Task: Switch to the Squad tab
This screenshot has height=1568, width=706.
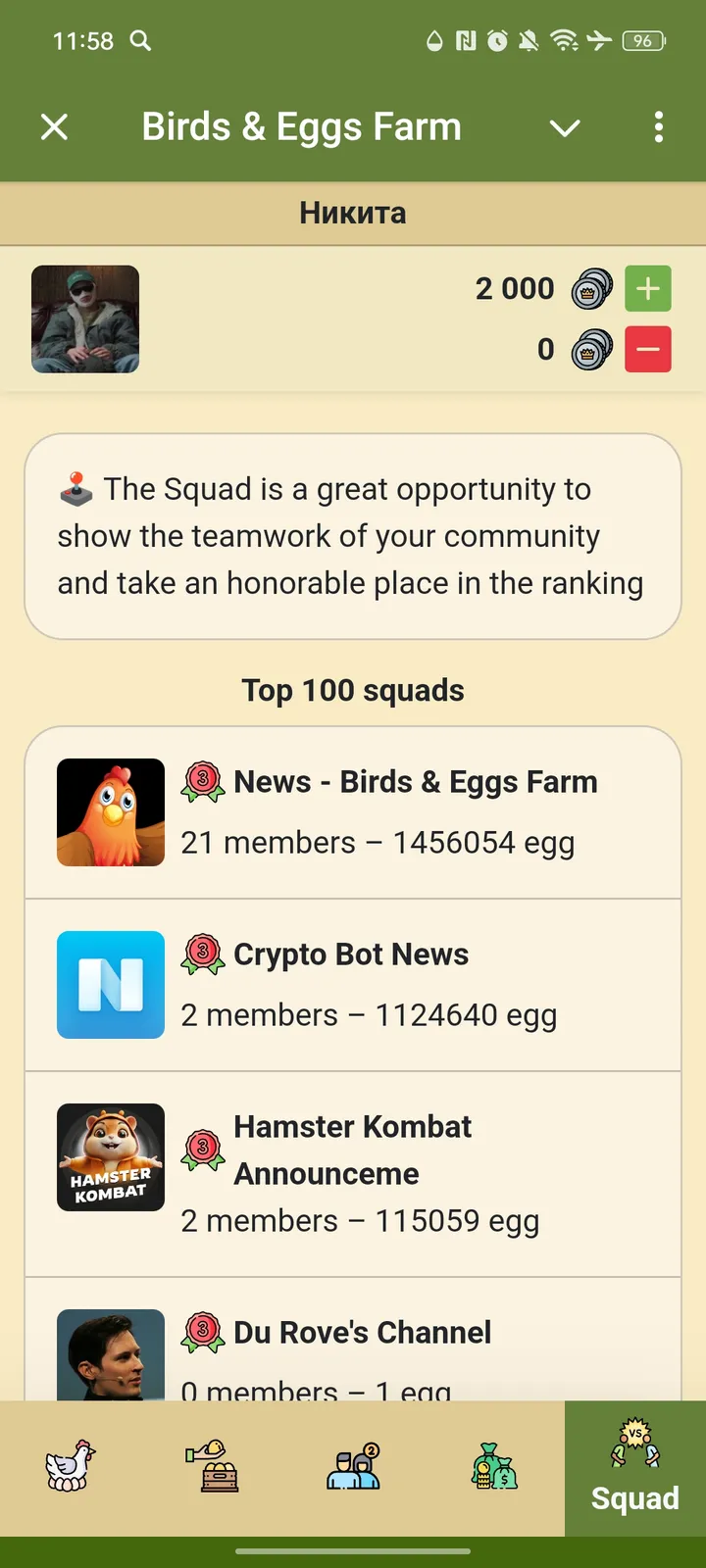Action: [633, 1470]
